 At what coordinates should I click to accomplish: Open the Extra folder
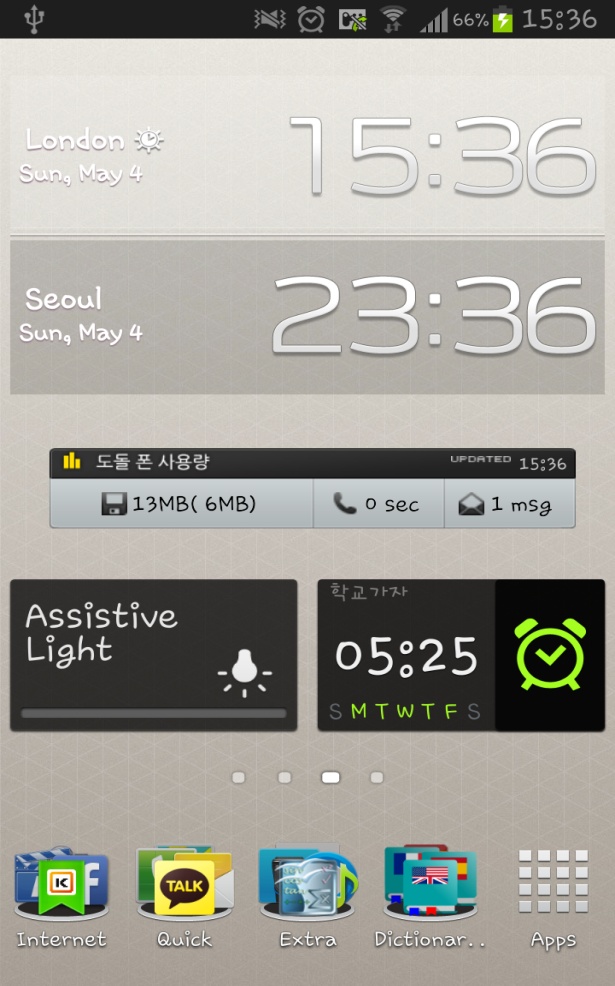click(x=307, y=885)
